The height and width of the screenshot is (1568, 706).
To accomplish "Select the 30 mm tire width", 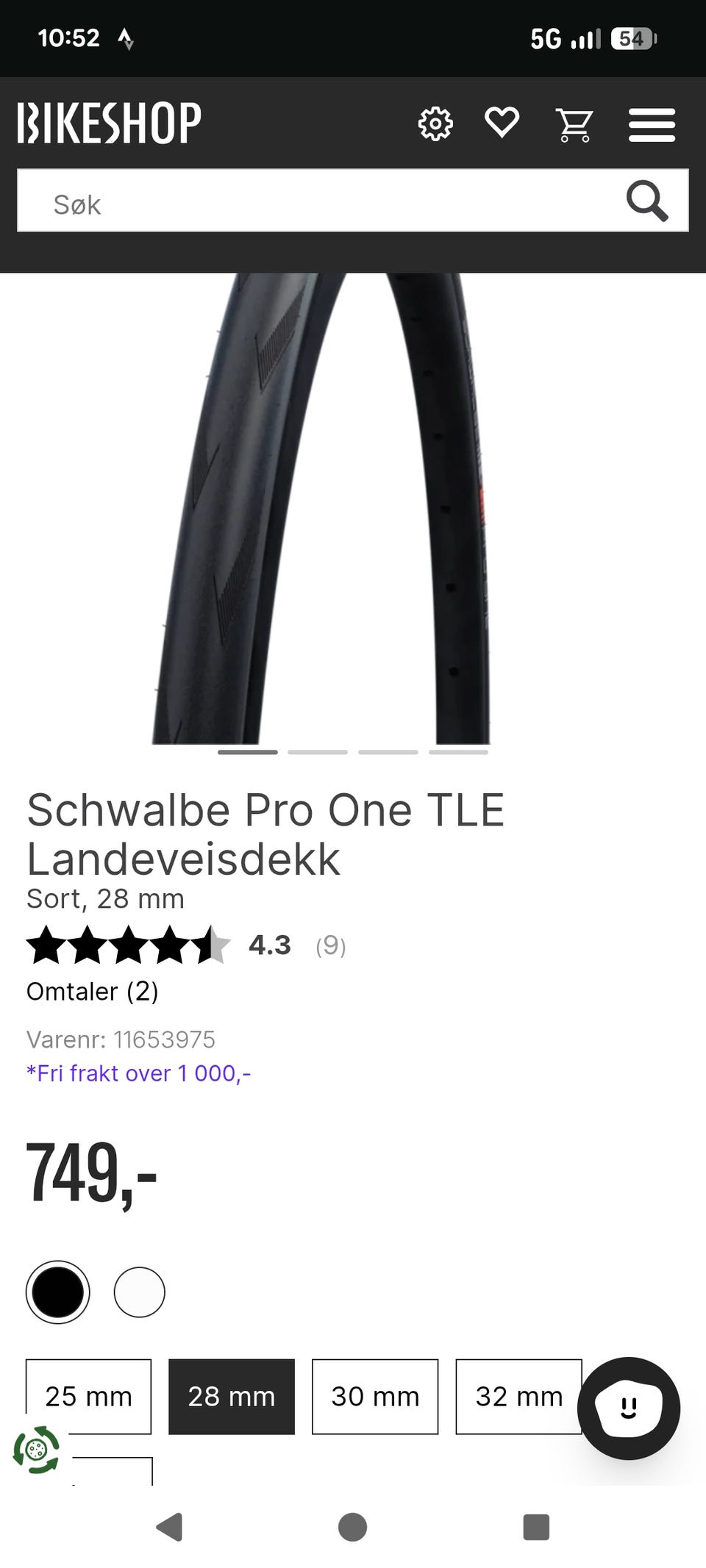I will tap(374, 1396).
